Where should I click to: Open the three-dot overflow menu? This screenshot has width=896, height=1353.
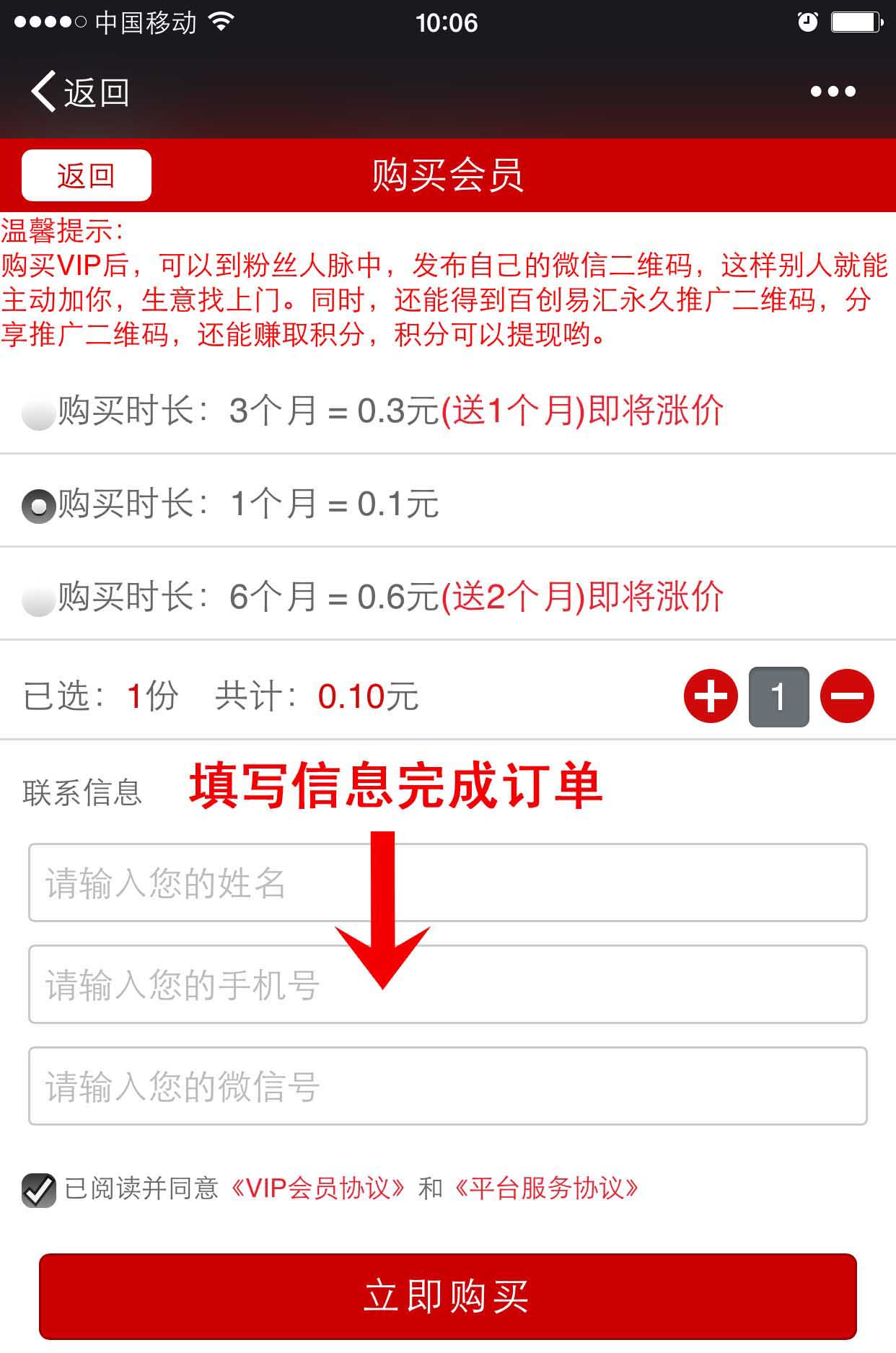(x=833, y=92)
